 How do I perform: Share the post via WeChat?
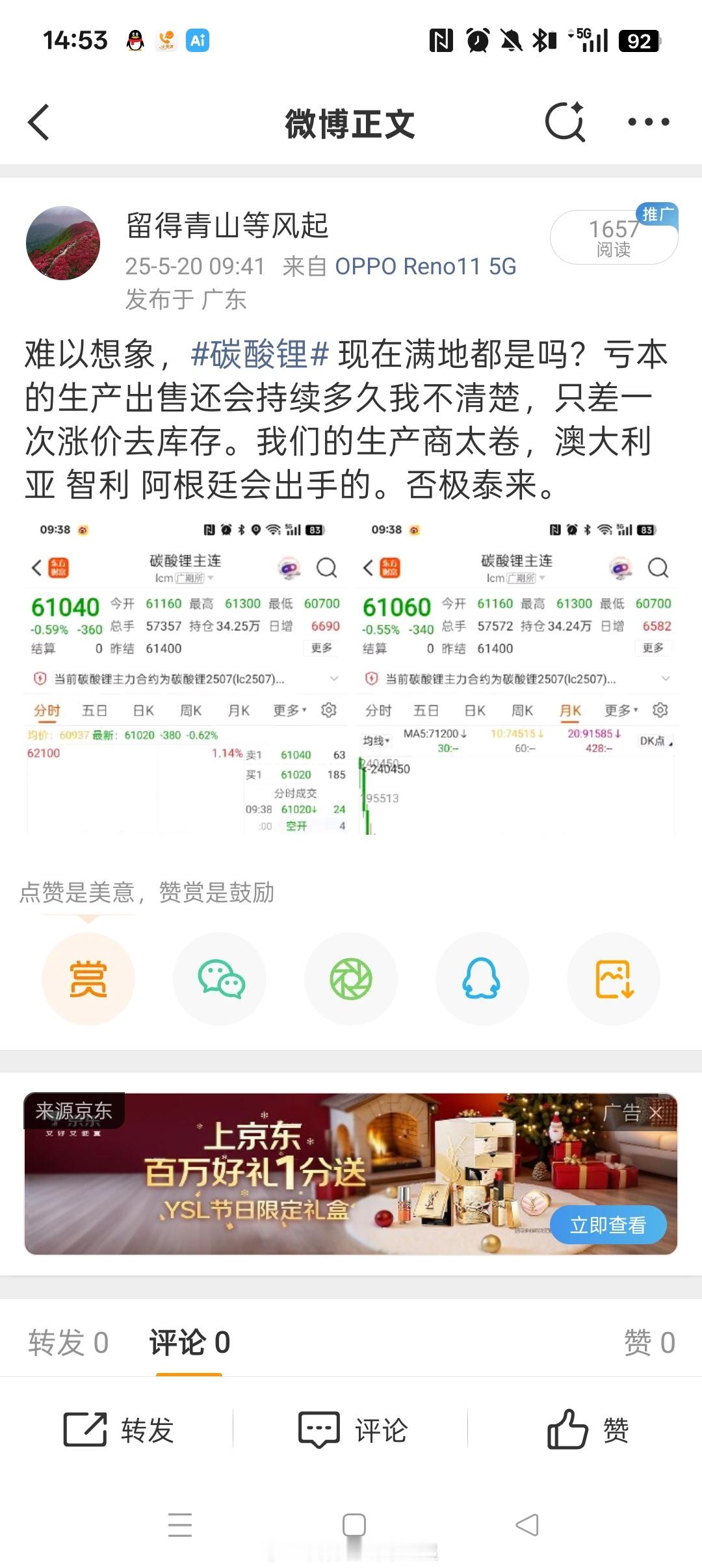220,978
